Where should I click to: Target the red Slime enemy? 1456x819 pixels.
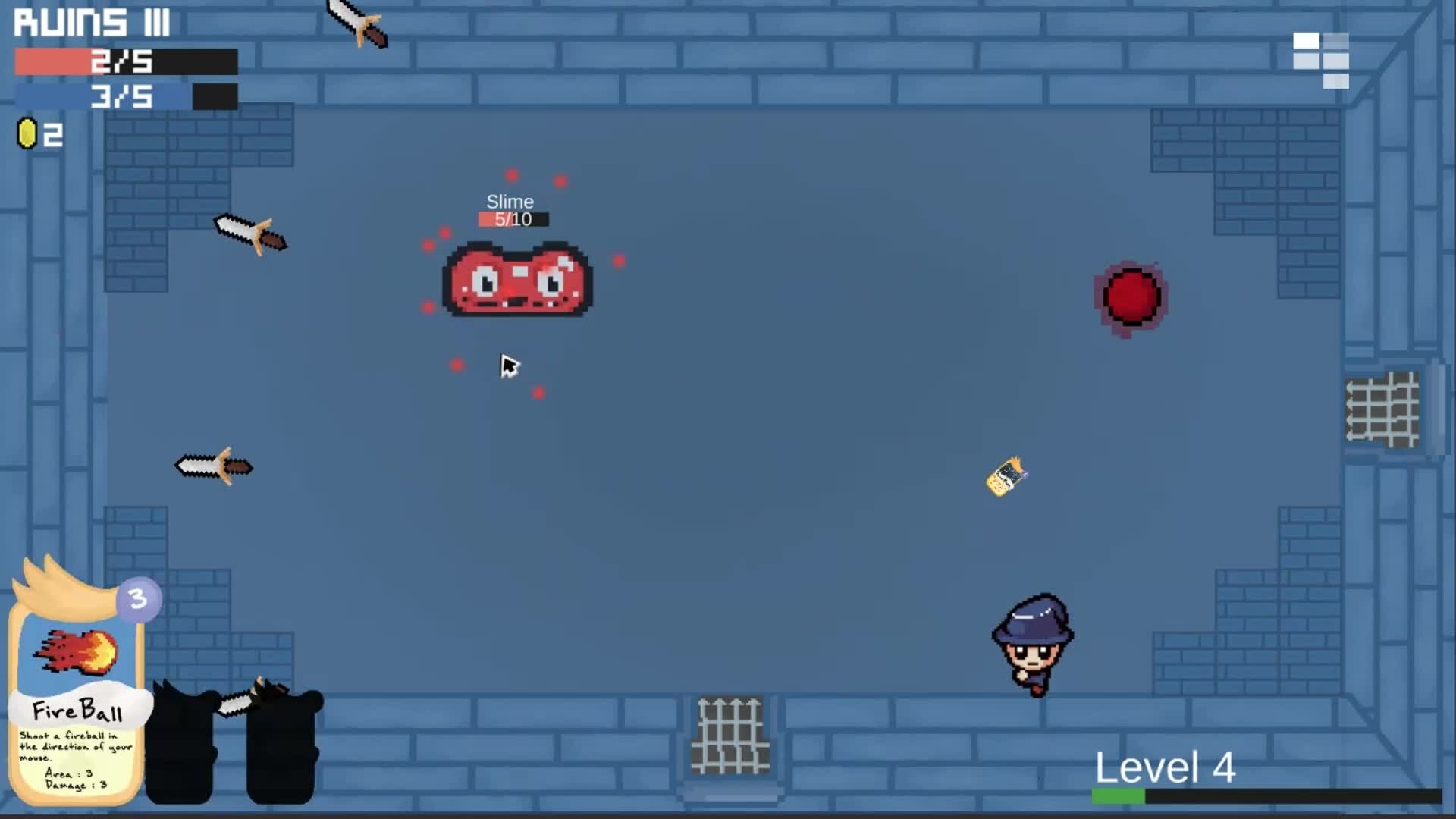(x=518, y=280)
